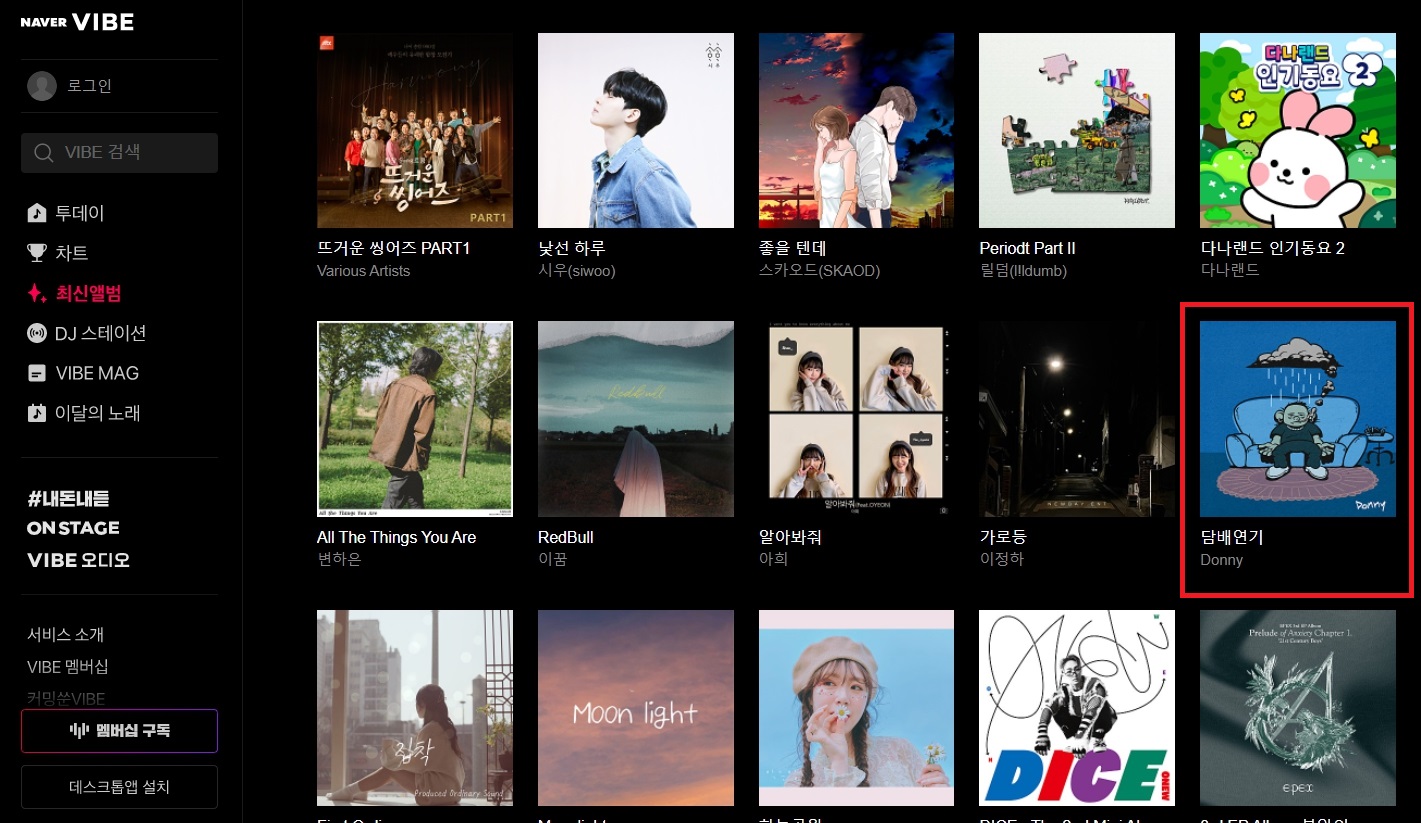Image resolution: width=1421 pixels, height=823 pixels.
Task: Open 서비스 소개 link
Action: 65,635
